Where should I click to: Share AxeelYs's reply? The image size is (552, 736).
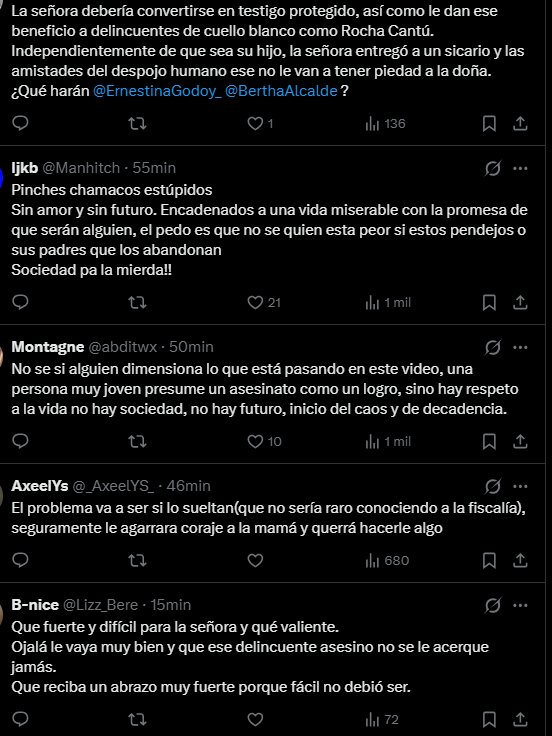coord(520,560)
